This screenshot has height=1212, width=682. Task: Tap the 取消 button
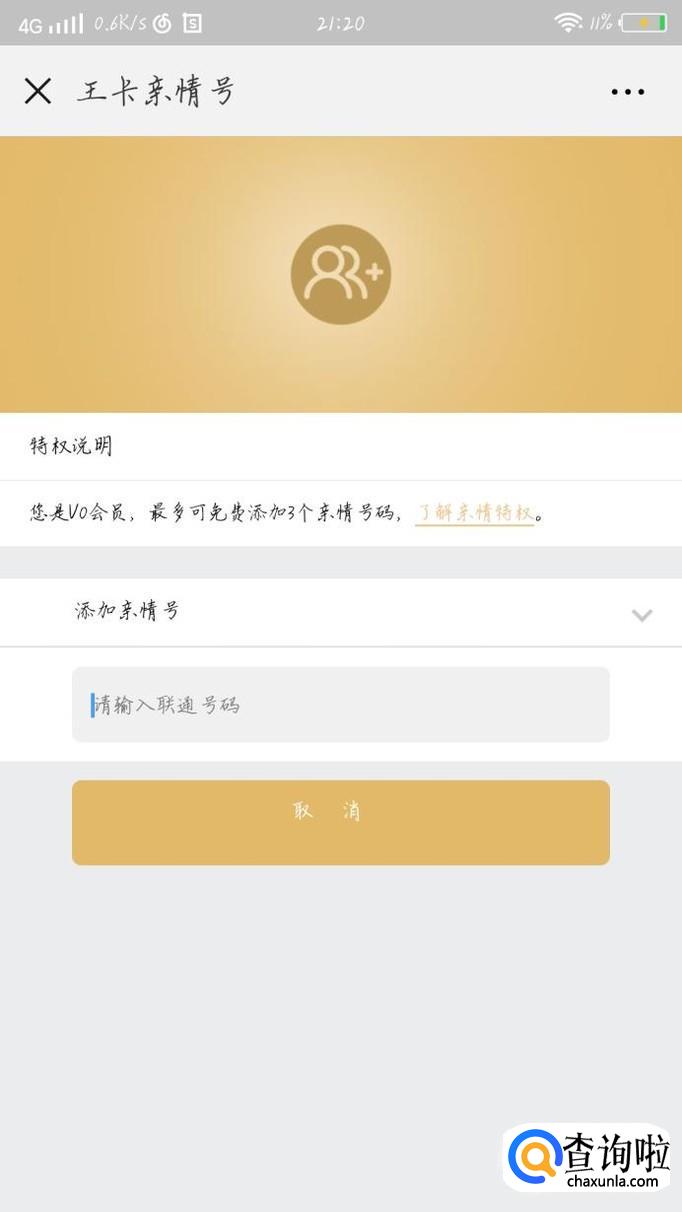coord(341,822)
